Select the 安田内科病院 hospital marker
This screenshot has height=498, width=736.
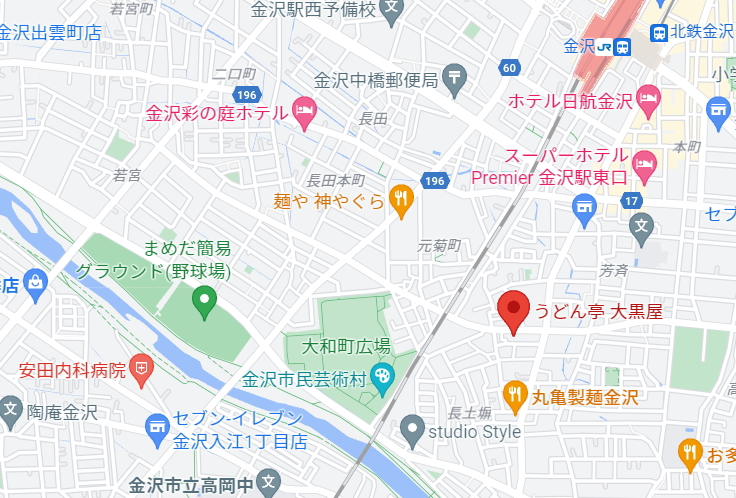click(x=143, y=370)
